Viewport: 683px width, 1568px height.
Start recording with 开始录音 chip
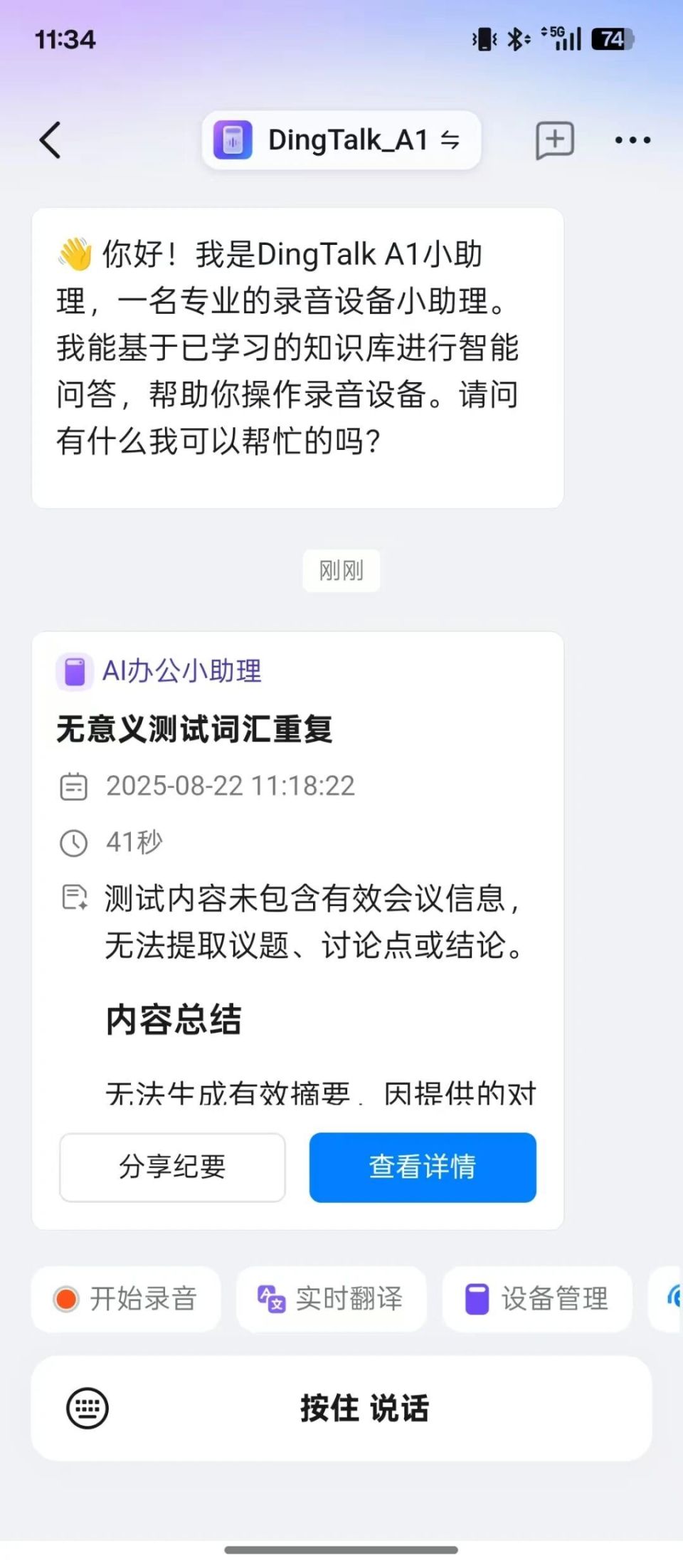tap(126, 1299)
